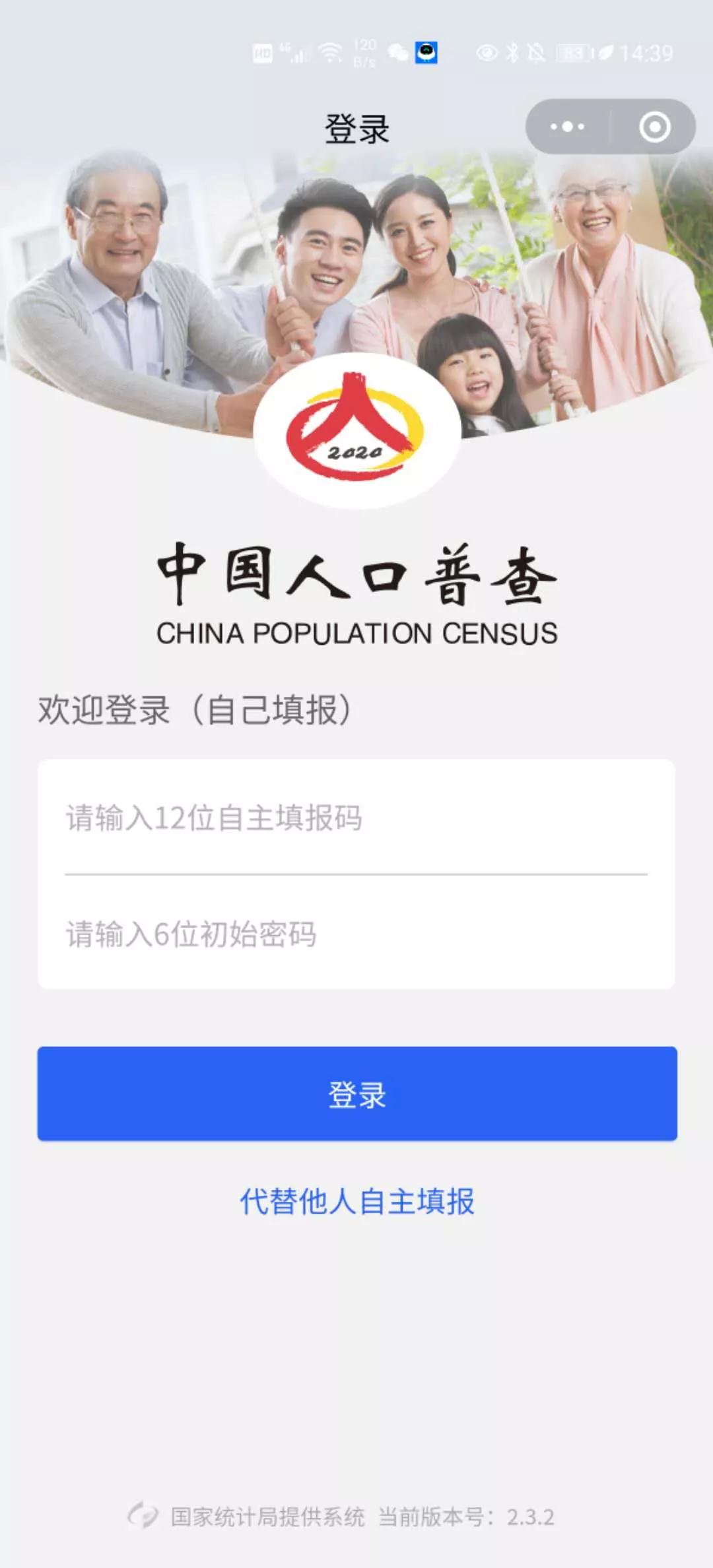
Task: Tap the blue 登录 button
Action: (356, 1094)
